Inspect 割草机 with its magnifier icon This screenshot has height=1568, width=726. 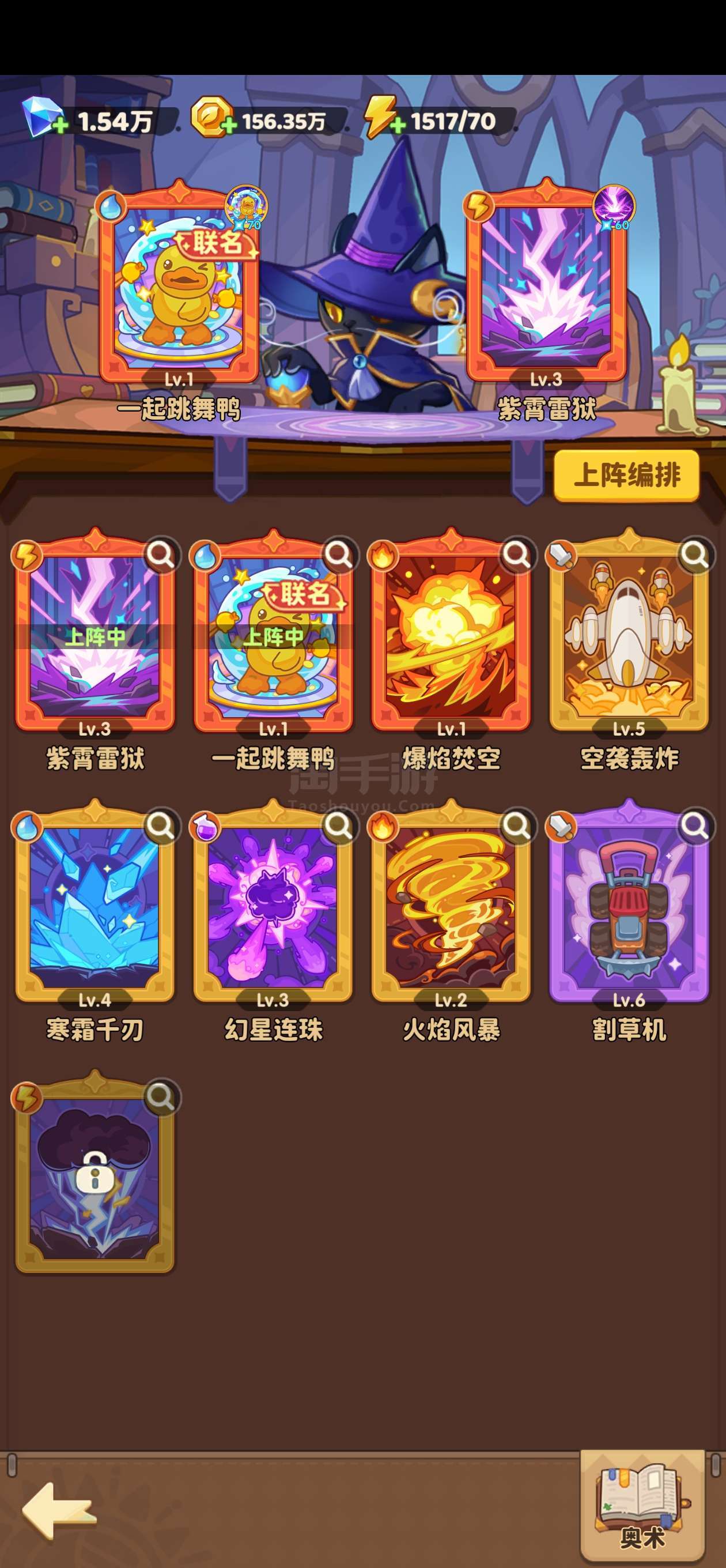pos(695,826)
